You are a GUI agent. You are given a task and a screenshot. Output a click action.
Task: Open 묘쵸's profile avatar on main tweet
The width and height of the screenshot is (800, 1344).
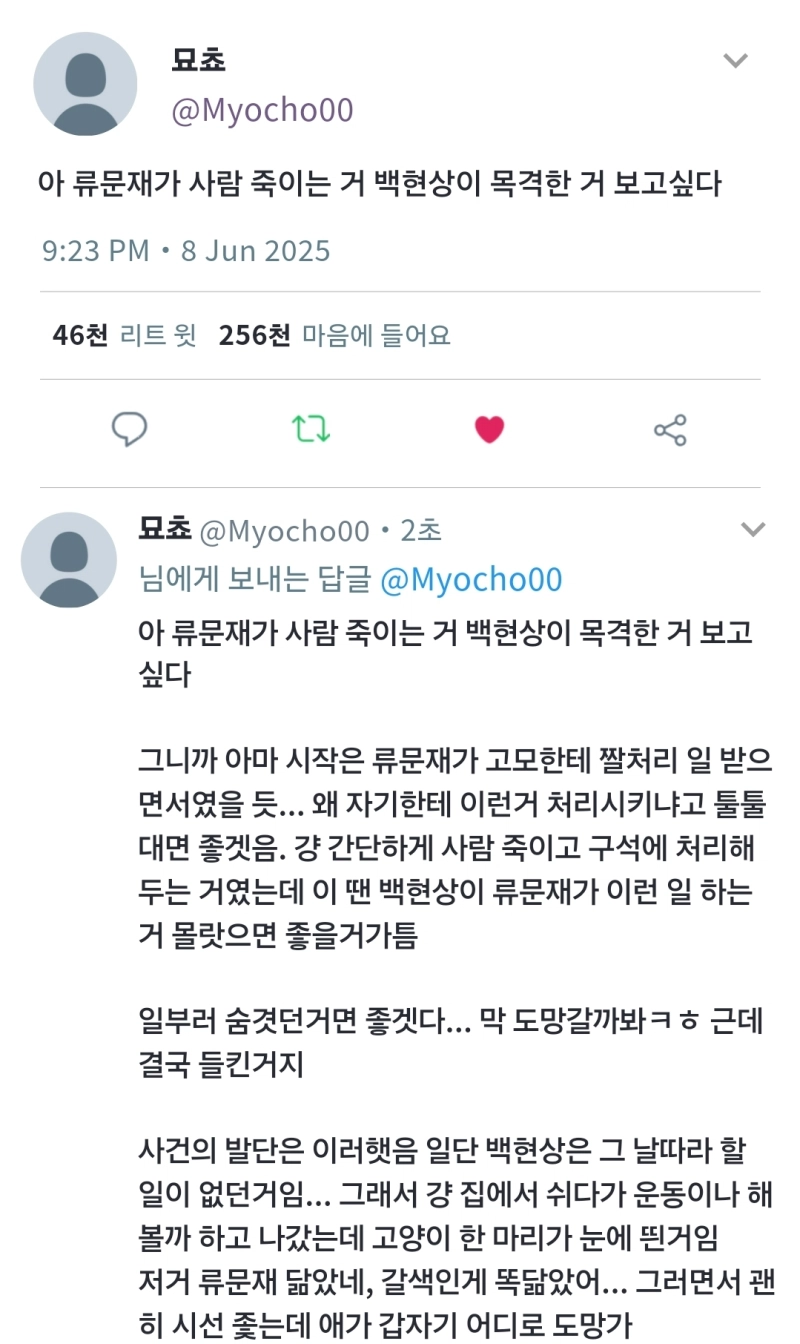click(85, 84)
